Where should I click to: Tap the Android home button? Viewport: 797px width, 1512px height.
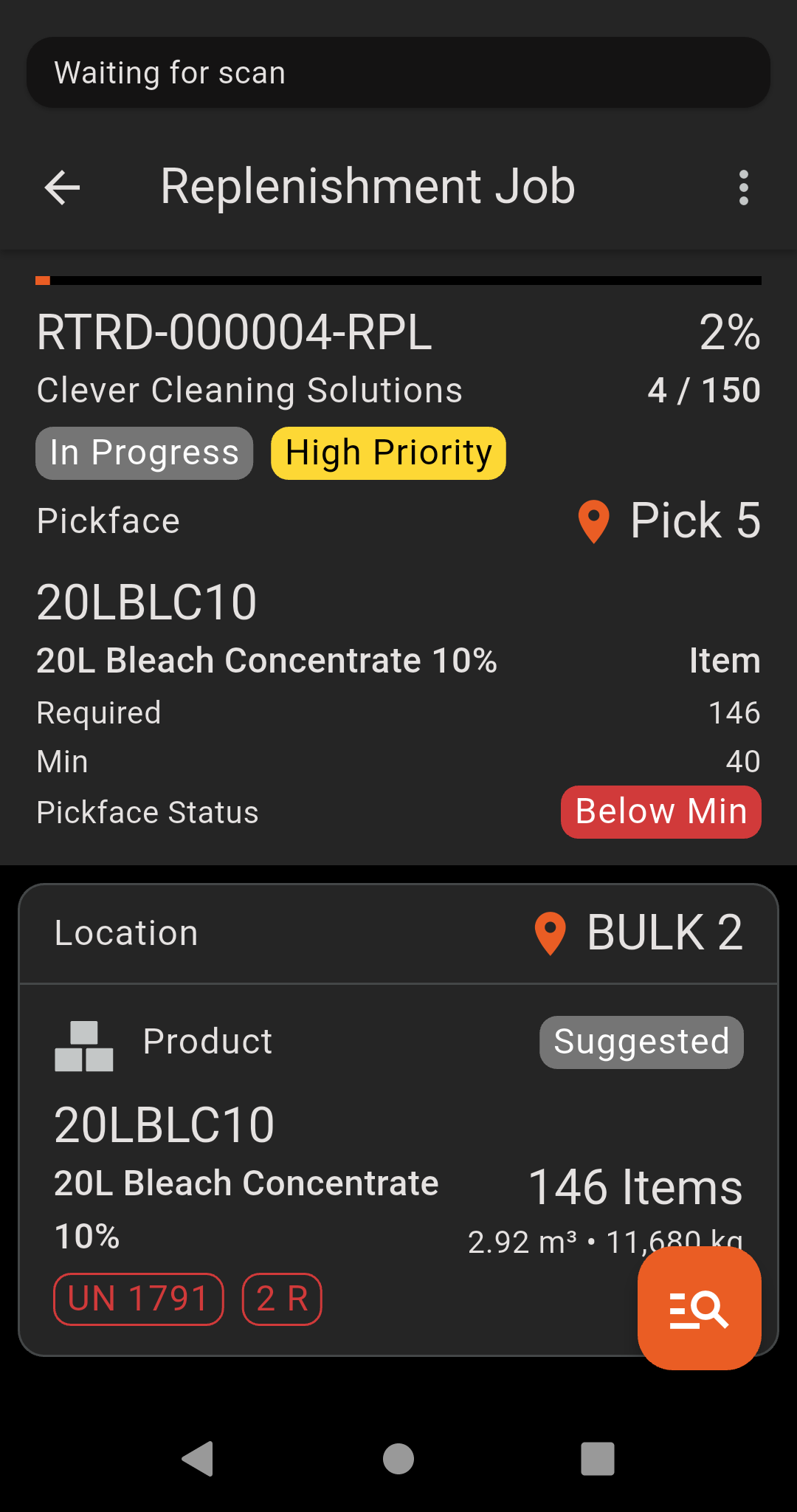coord(398,1459)
